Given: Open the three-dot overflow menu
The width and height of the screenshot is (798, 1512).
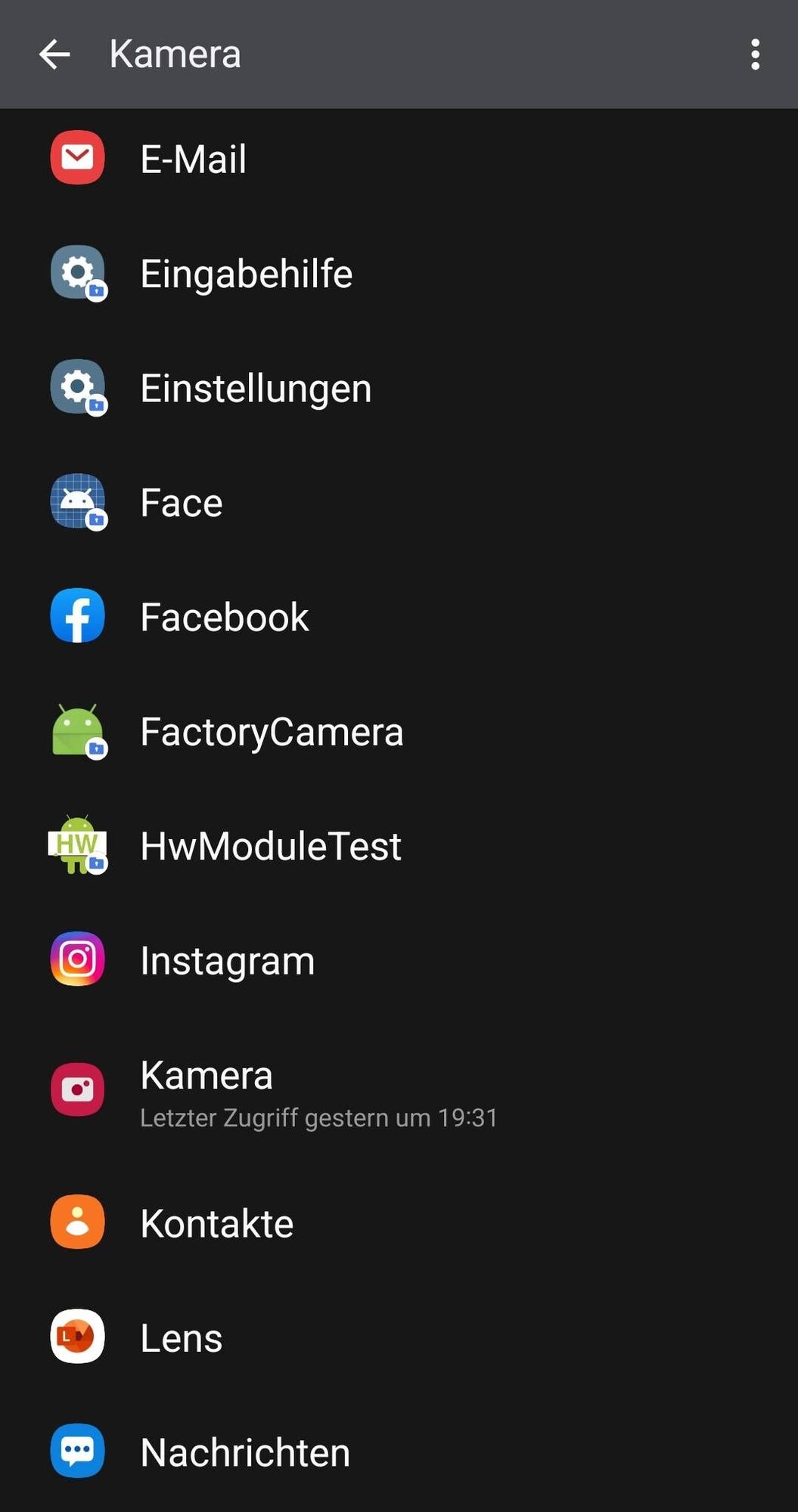Looking at the screenshot, I should coord(754,54).
